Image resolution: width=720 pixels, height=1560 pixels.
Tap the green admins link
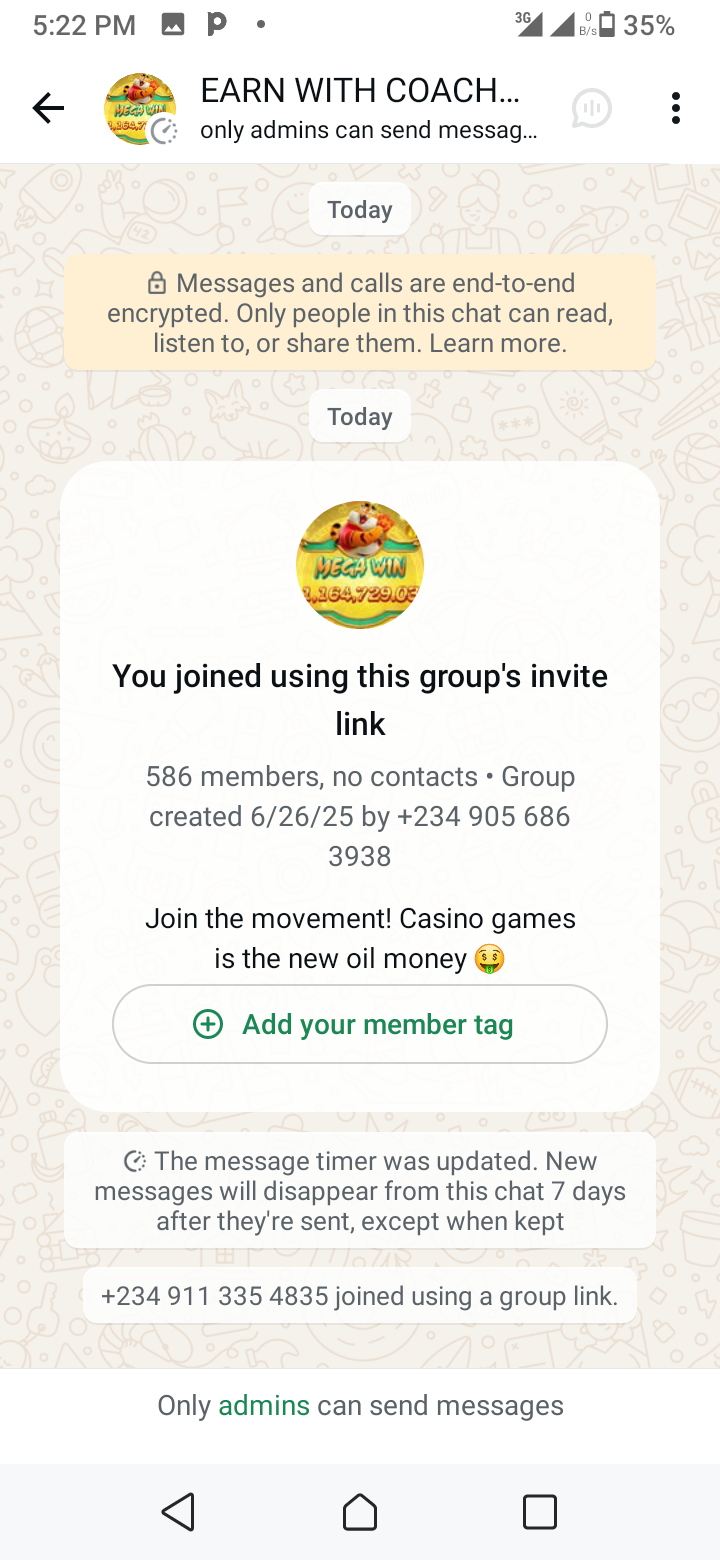coord(264,1405)
